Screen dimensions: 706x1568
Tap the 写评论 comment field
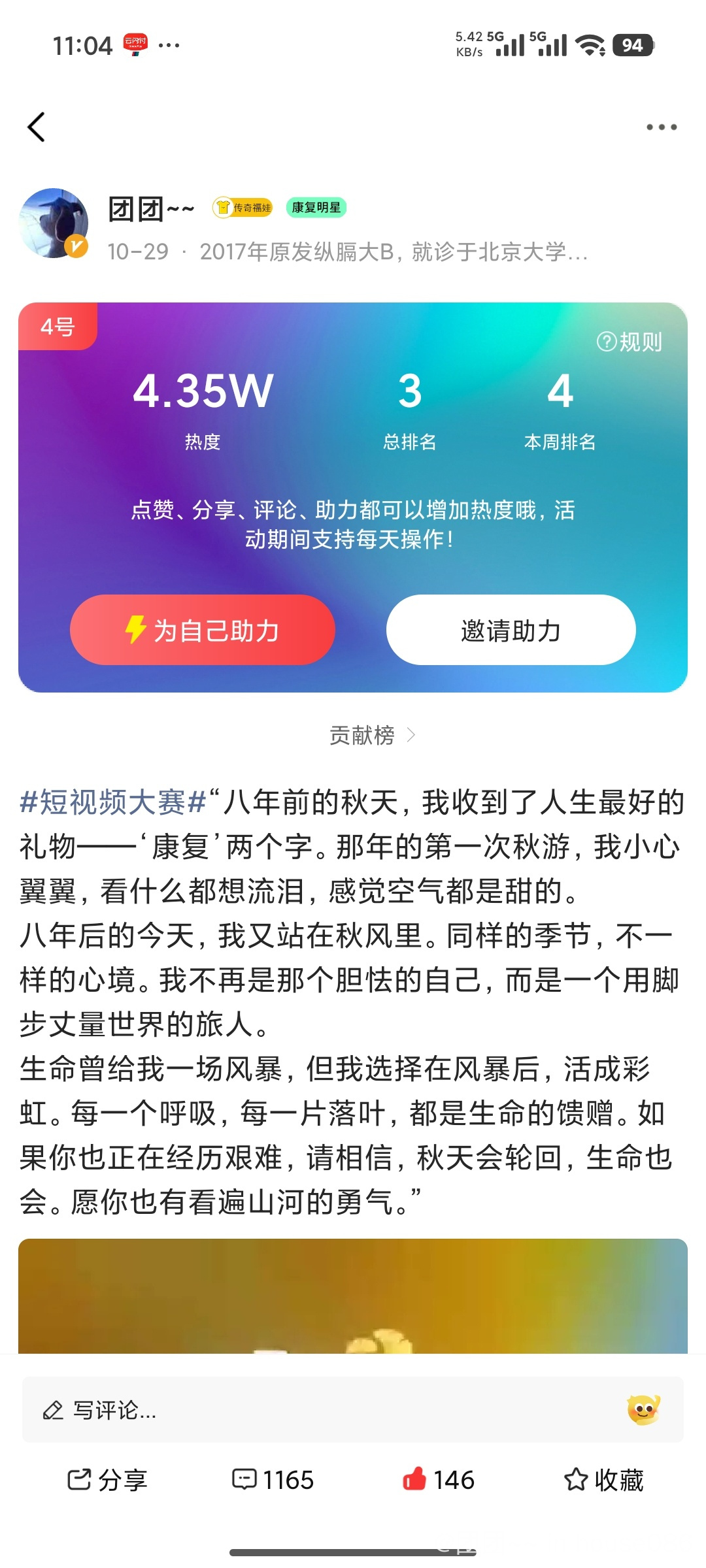[314, 1410]
